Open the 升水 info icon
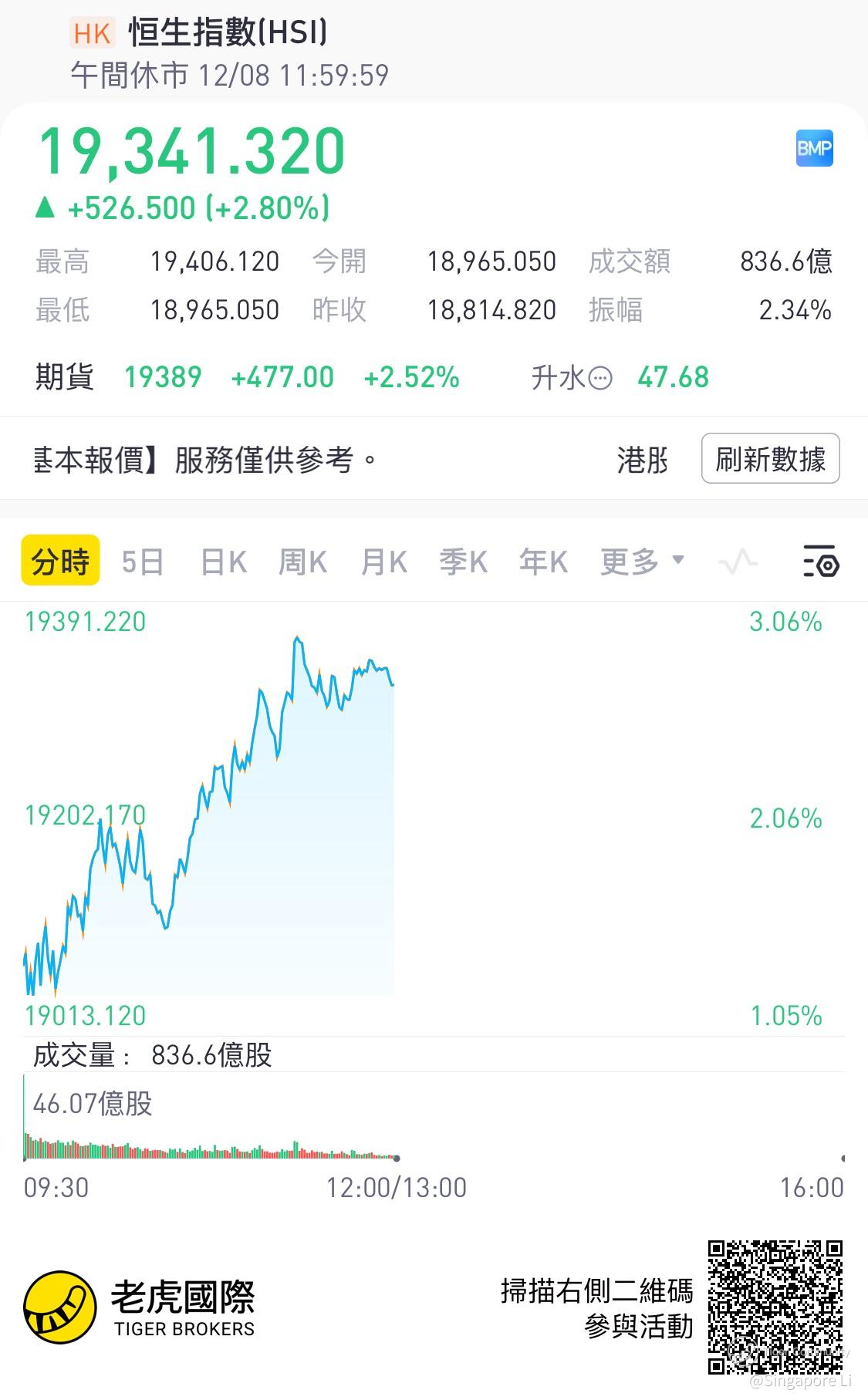The width and height of the screenshot is (868, 1400). coord(600,378)
